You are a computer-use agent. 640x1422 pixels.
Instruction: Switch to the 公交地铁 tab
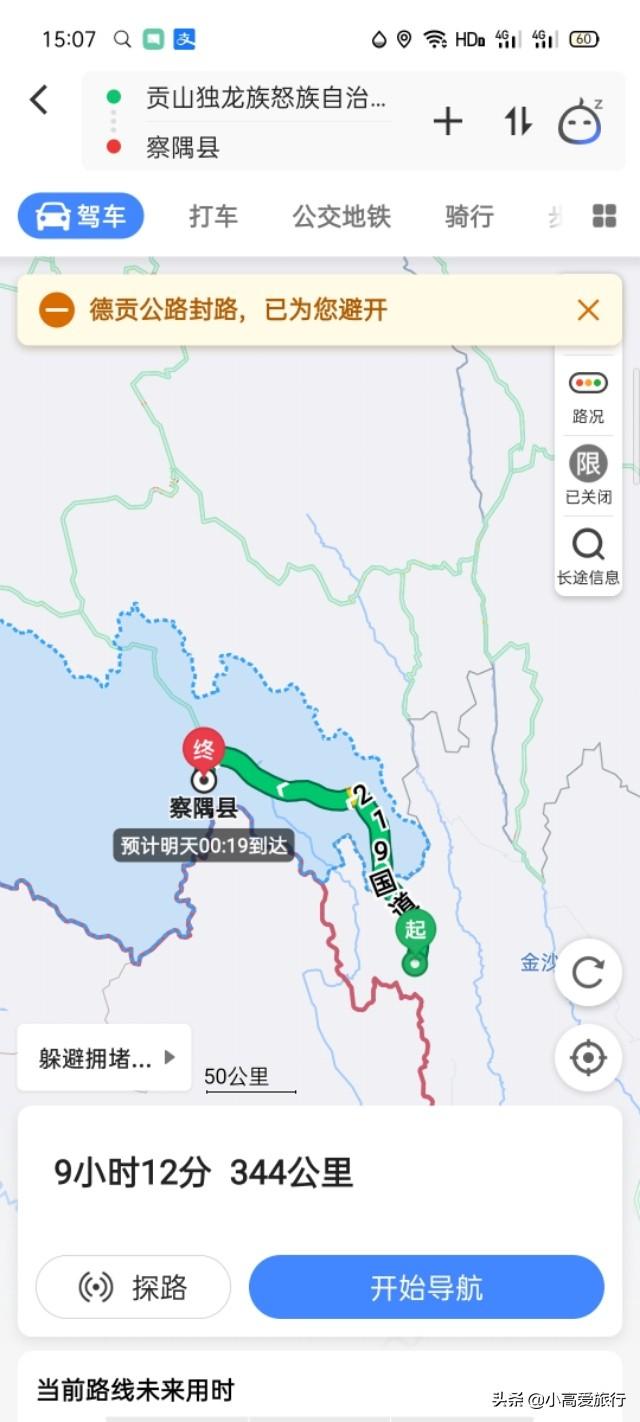click(341, 216)
